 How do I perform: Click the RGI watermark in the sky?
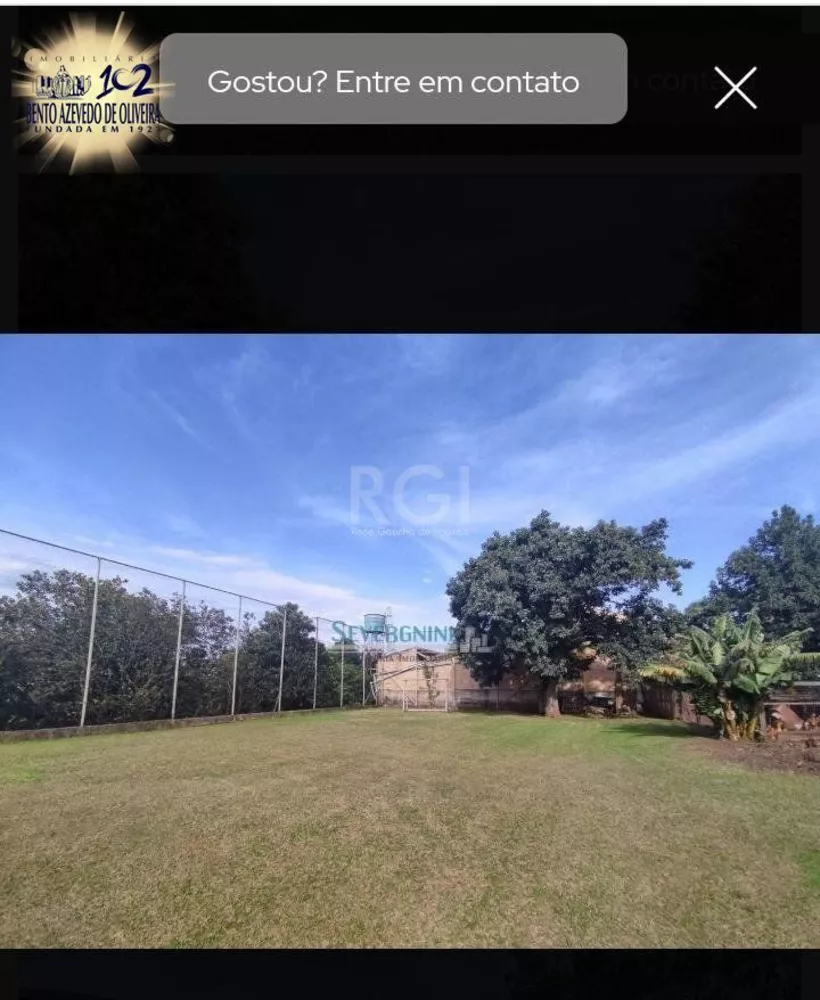coord(410,490)
